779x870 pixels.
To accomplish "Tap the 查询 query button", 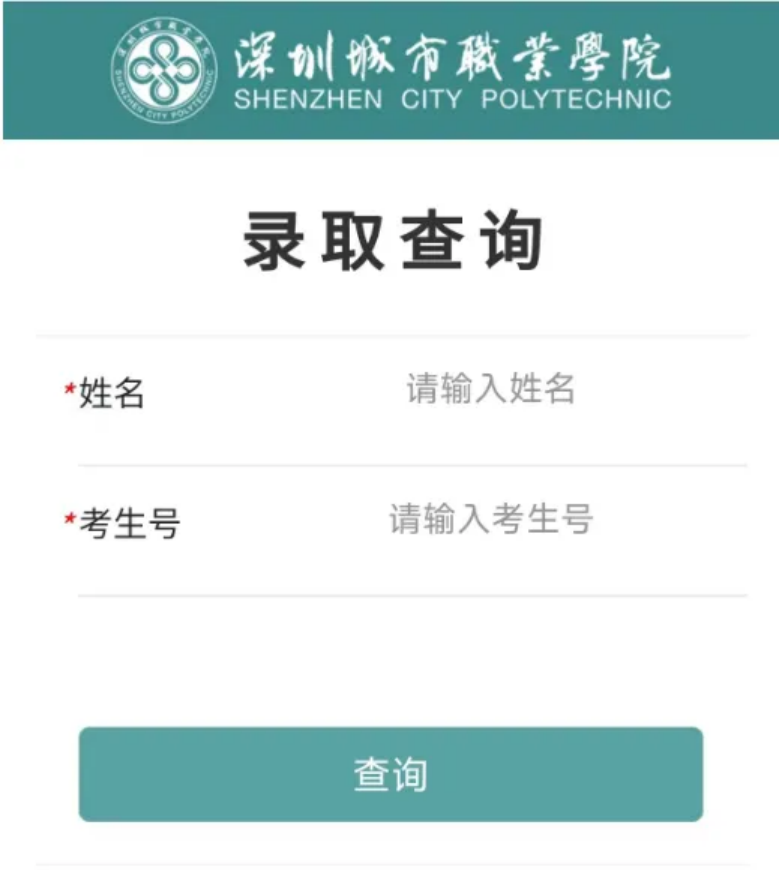I will [390, 774].
